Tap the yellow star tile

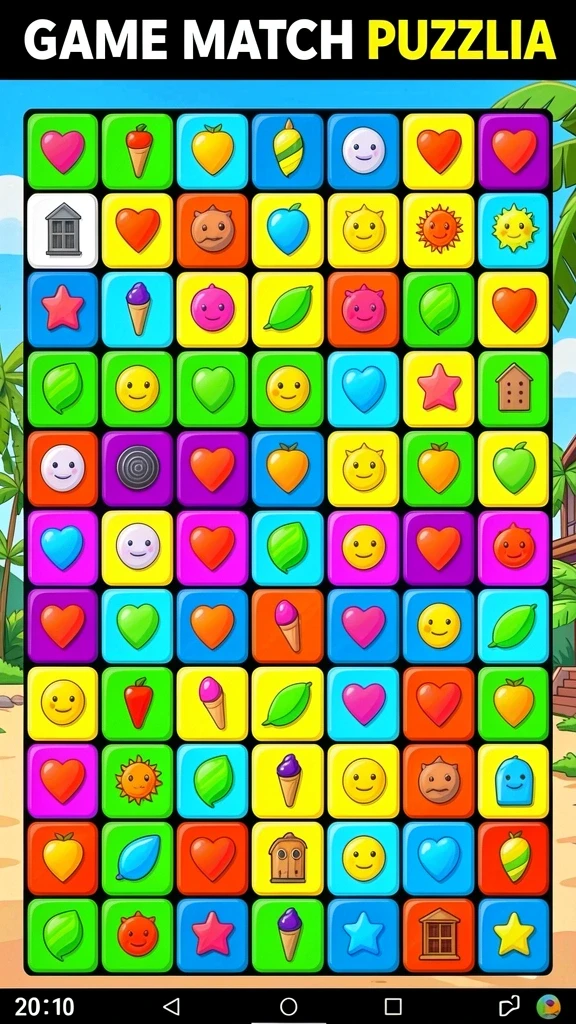[x=514, y=936]
